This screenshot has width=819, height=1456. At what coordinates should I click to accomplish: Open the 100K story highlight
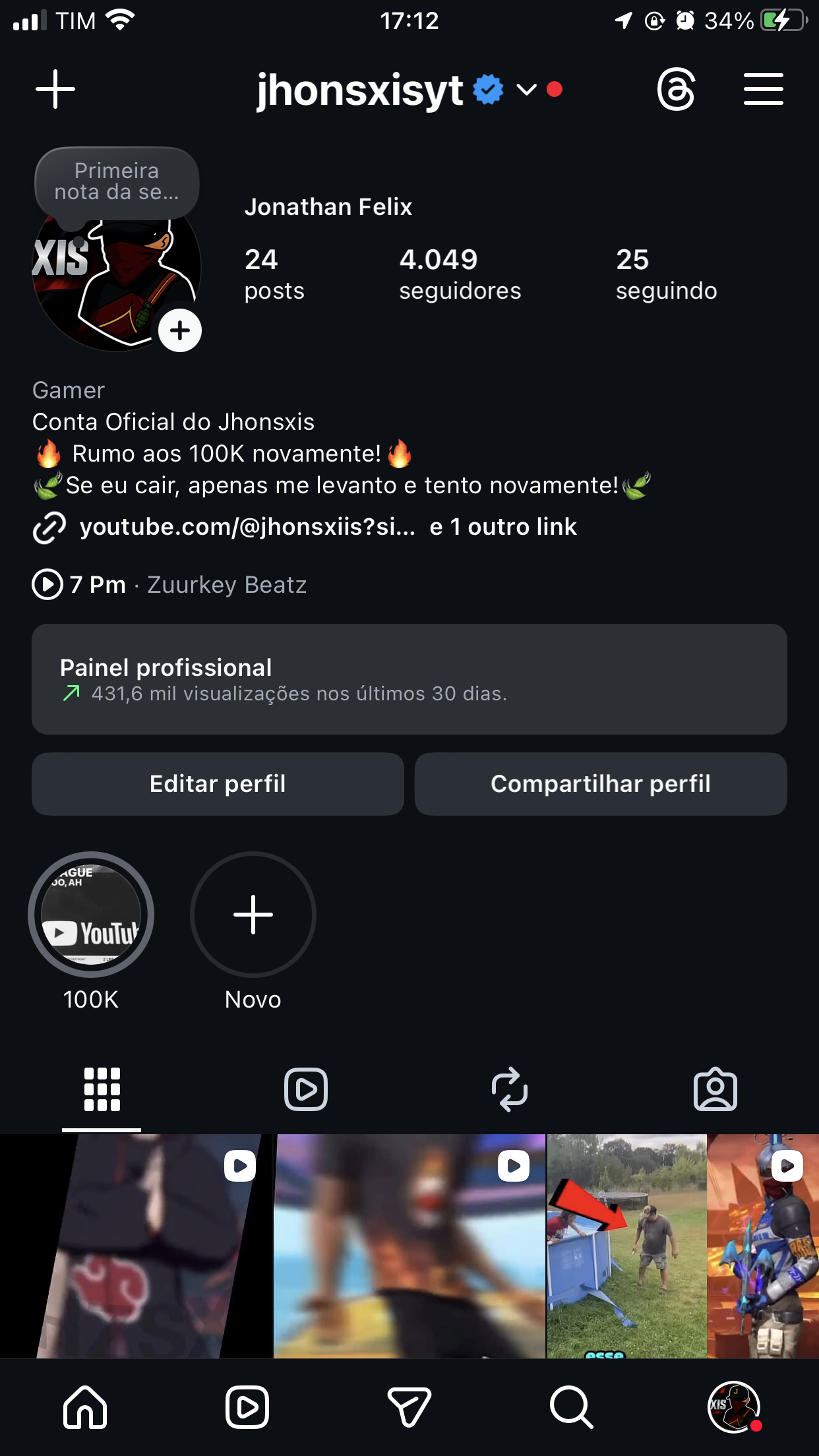pyautogui.click(x=91, y=915)
